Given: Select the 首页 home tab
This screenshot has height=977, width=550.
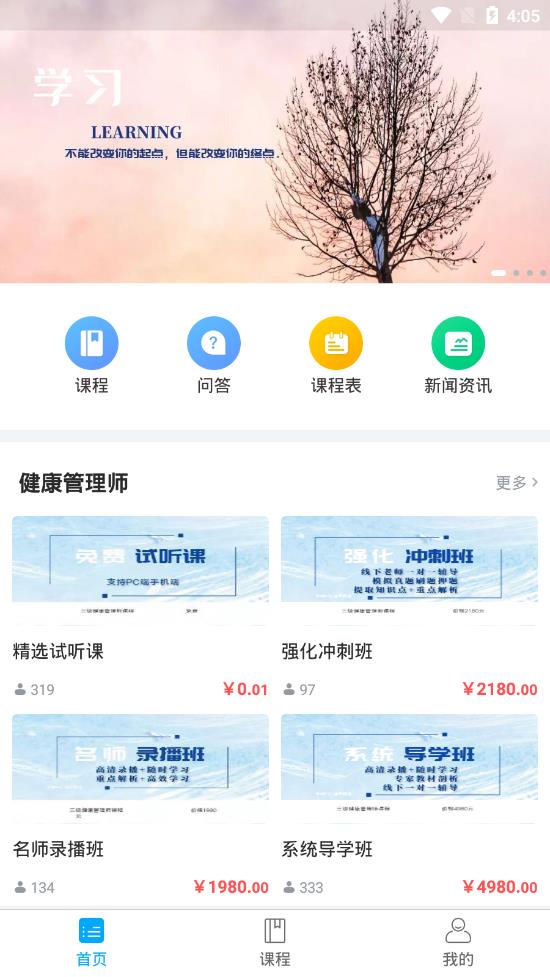Looking at the screenshot, I should pyautogui.click(x=92, y=942).
